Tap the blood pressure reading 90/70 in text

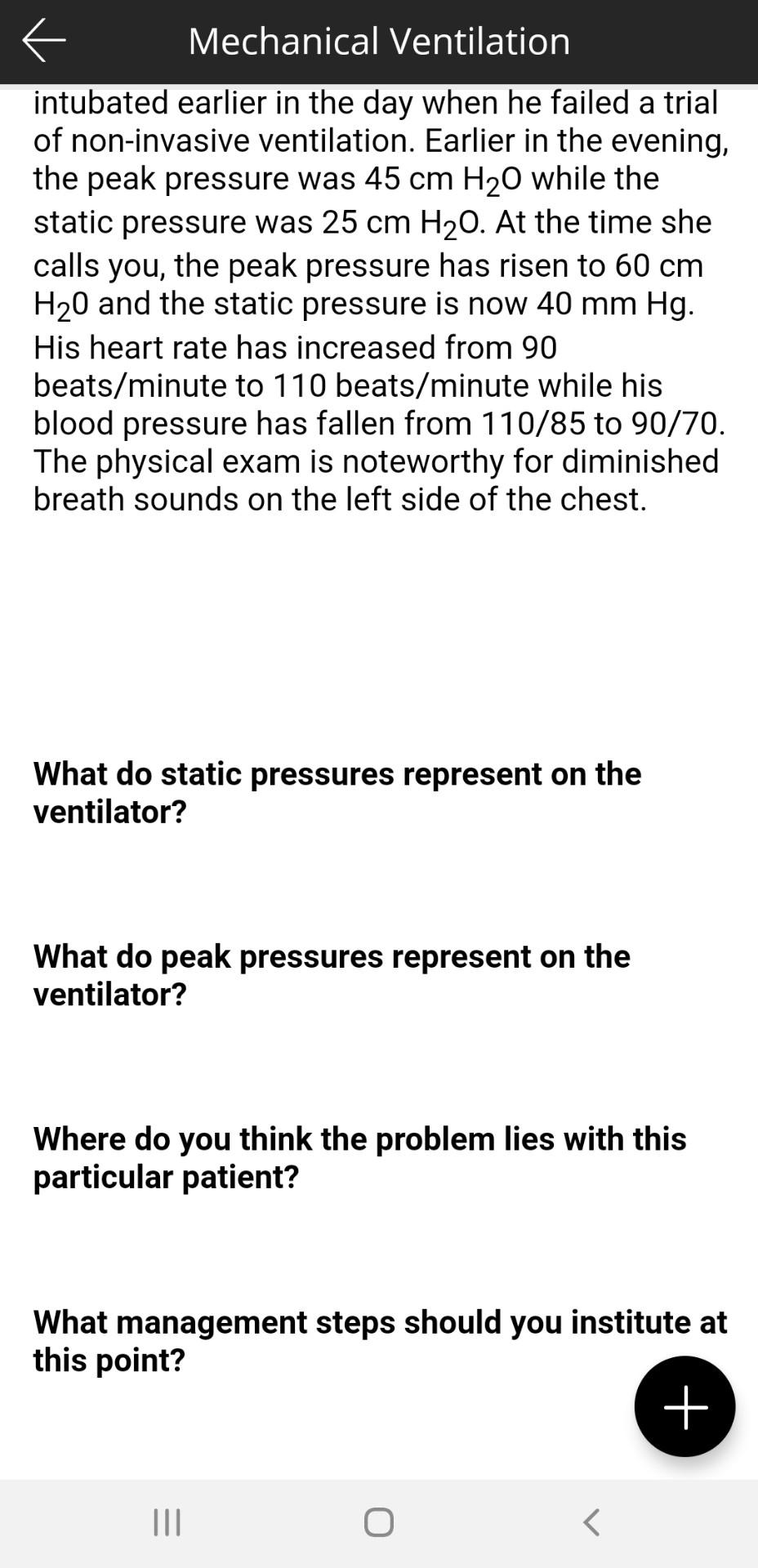point(676,422)
